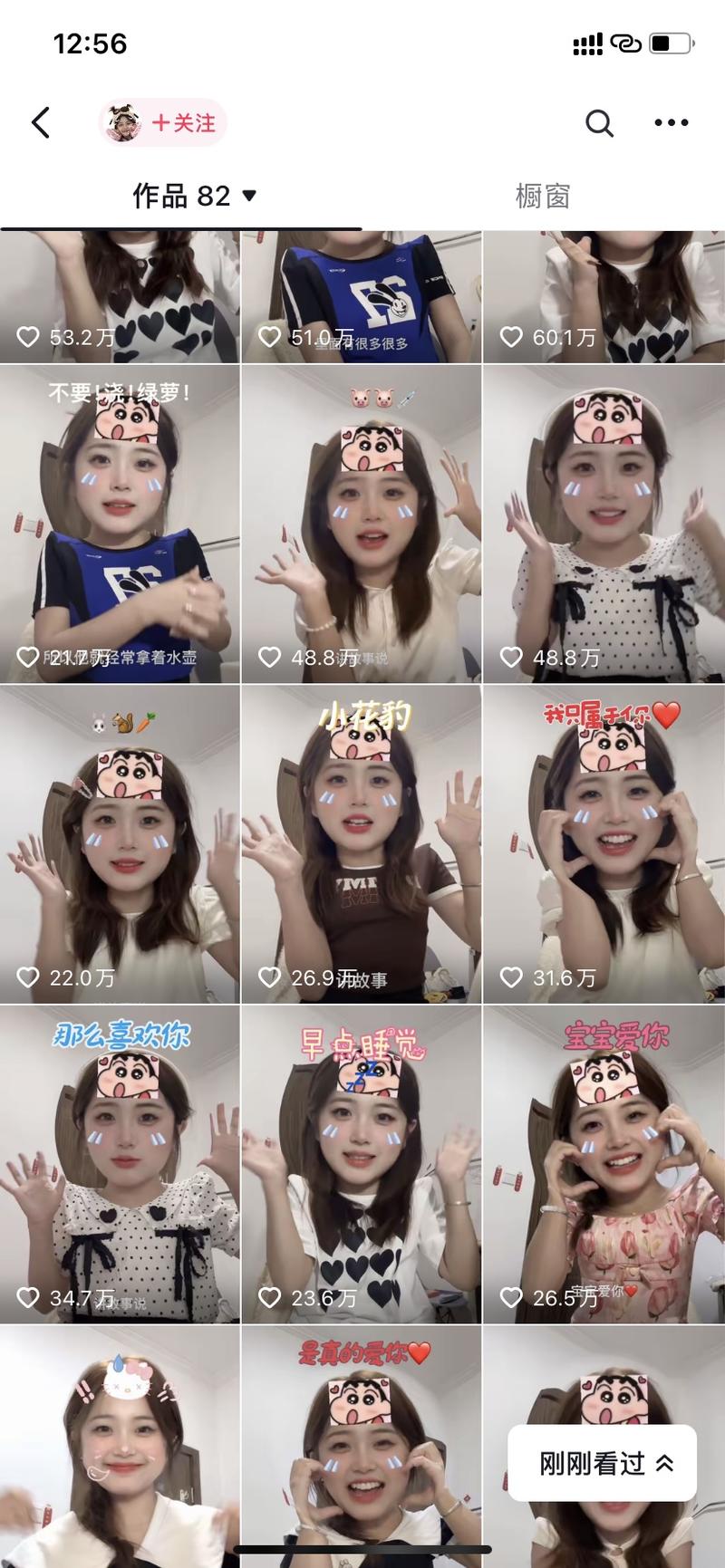The height and width of the screenshot is (1568, 725).
Task: Open the video with 22.0万 likes
Action: [x=120, y=844]
